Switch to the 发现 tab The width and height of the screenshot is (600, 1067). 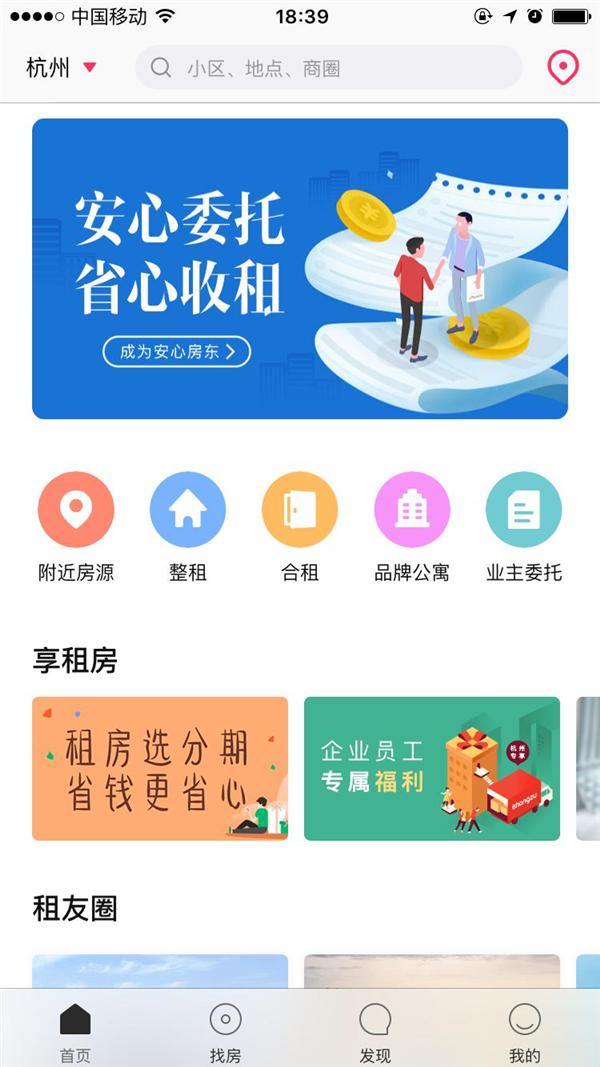coord(375,1032)
